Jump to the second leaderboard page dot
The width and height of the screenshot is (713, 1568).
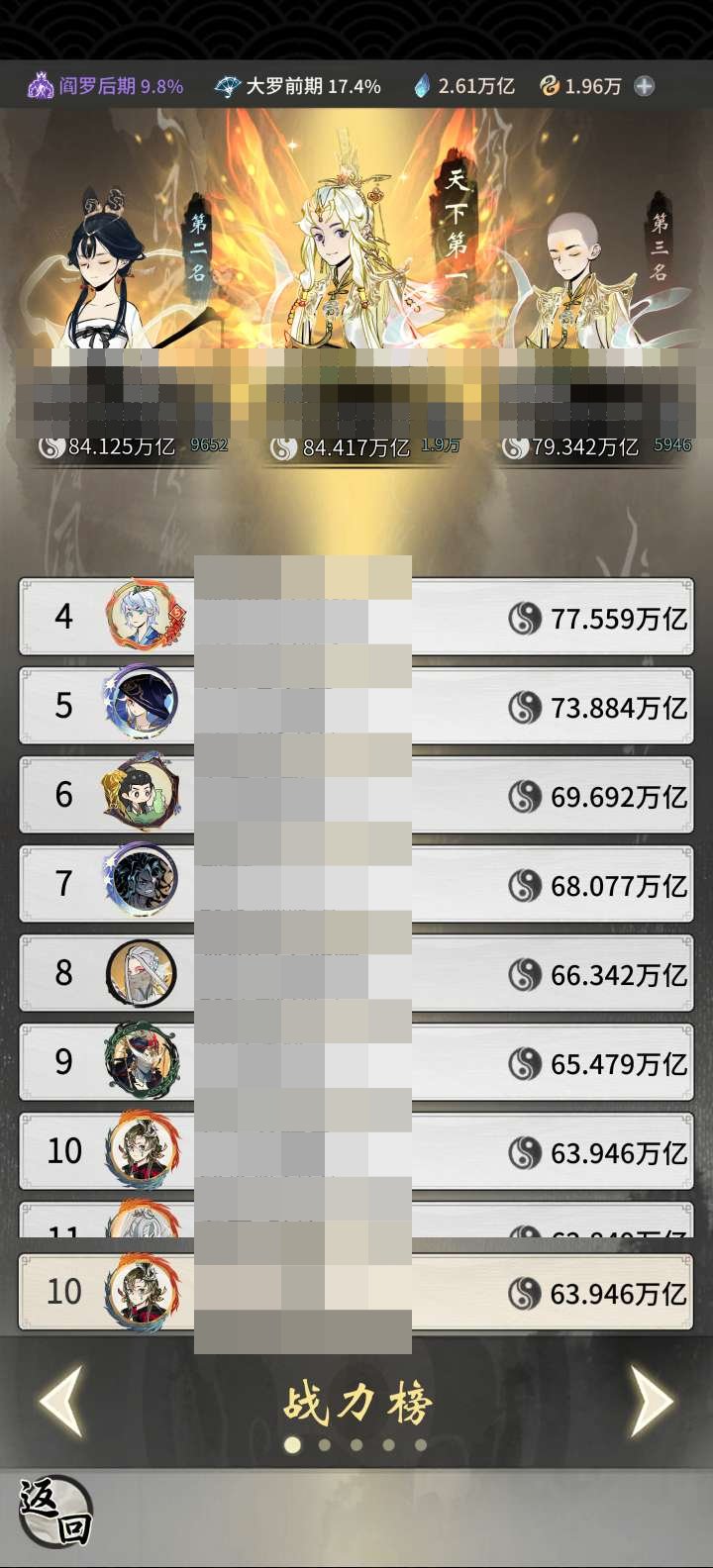325,1445
